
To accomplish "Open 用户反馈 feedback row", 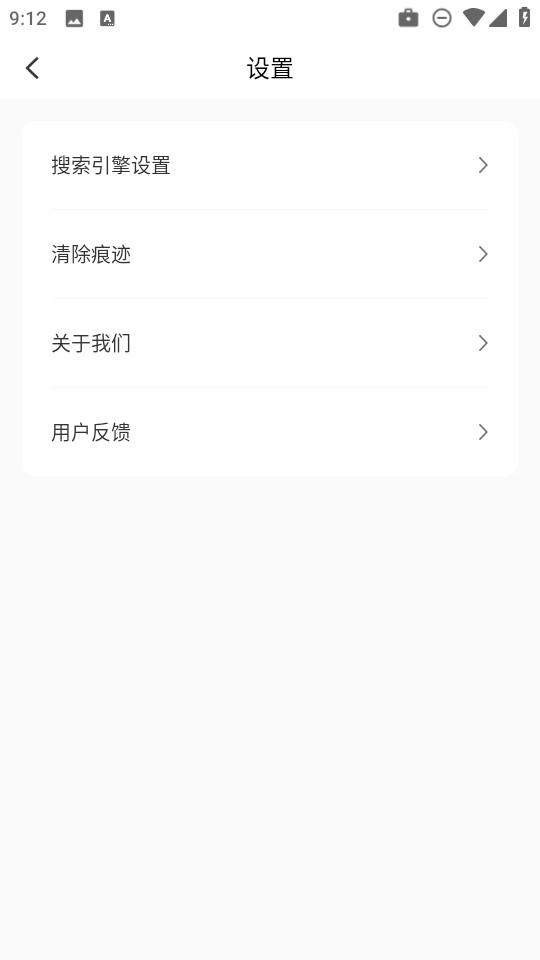I will [x=270, y=432].
